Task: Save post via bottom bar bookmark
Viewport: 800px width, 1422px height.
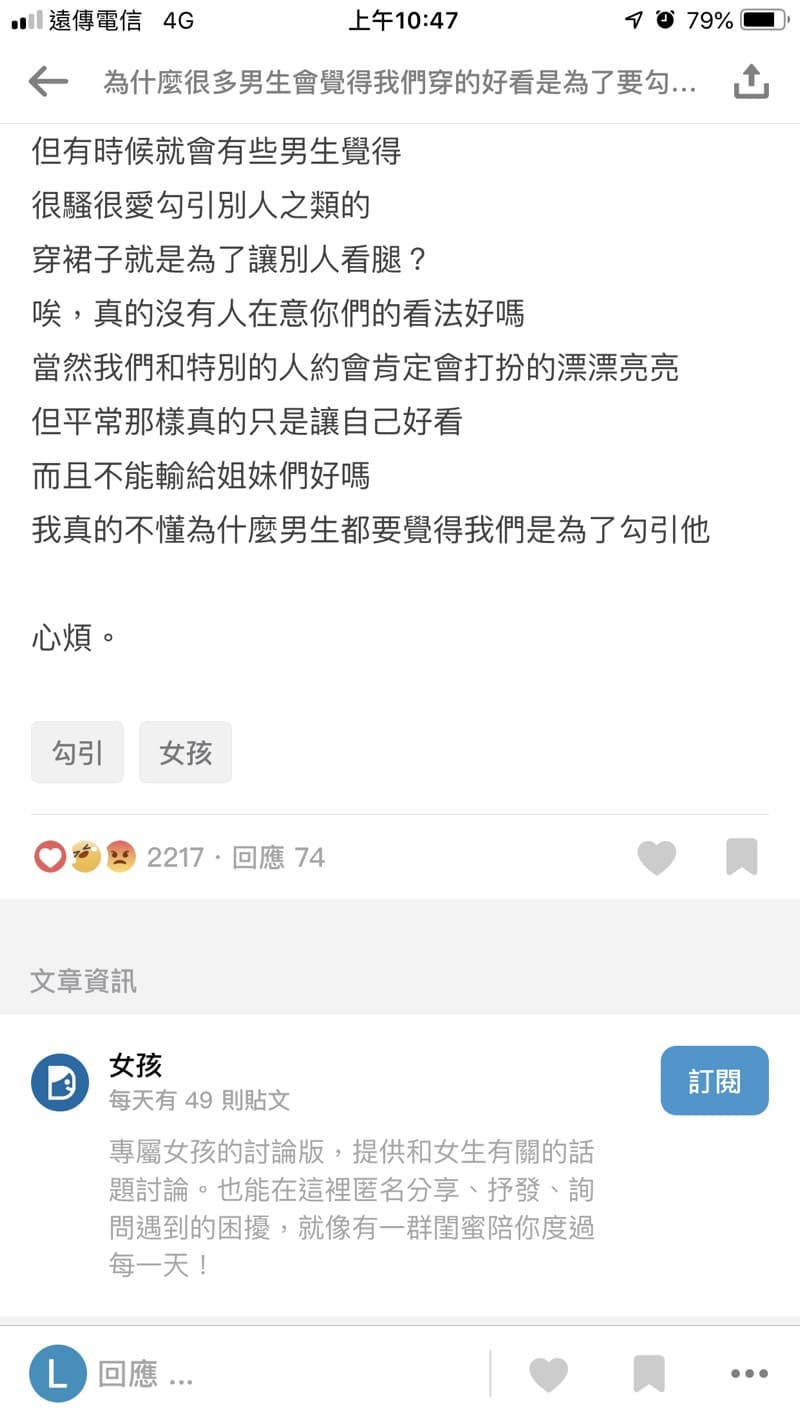Action: [x=649, y=1374]
